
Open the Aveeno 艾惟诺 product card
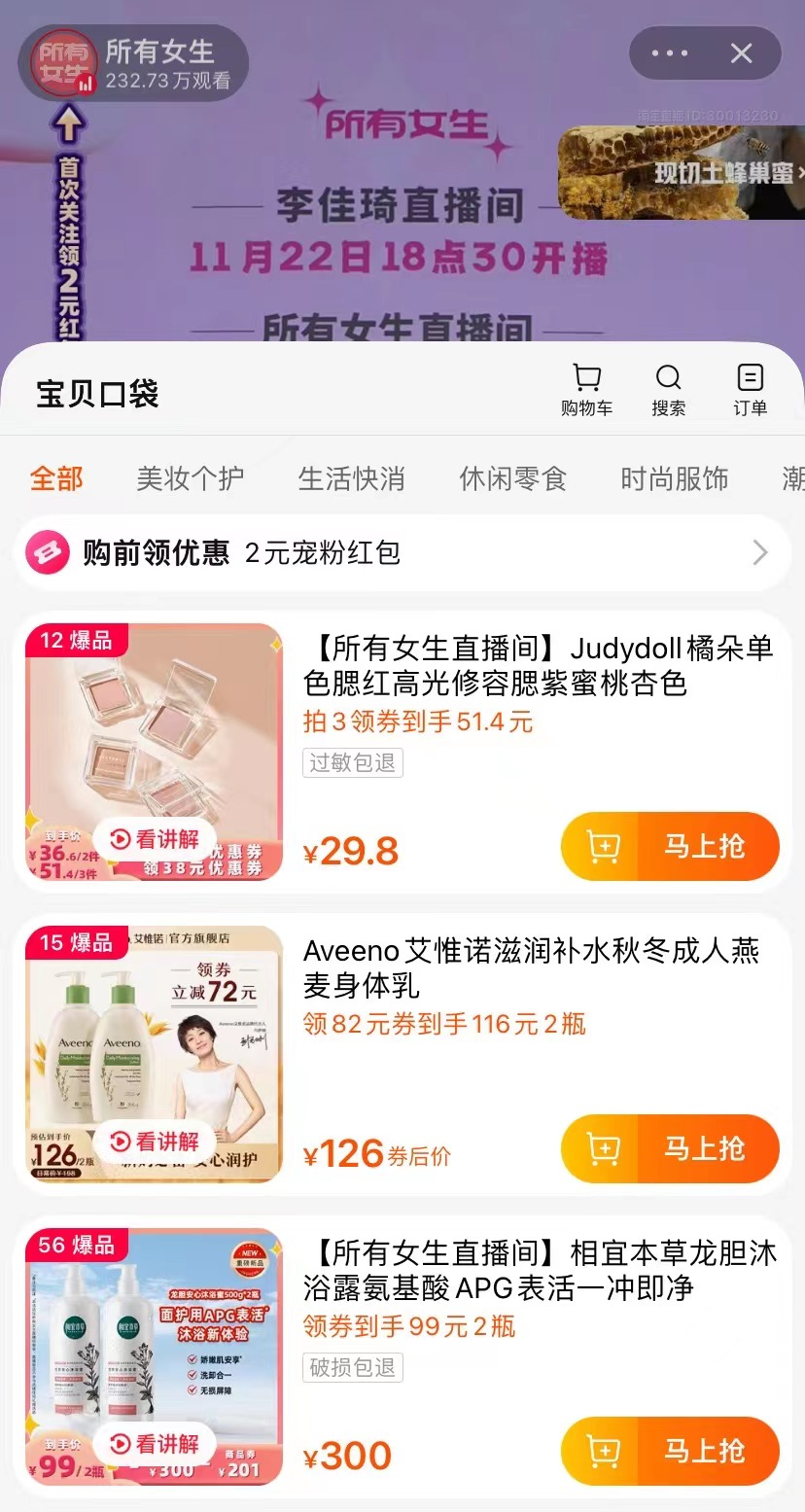531,968
